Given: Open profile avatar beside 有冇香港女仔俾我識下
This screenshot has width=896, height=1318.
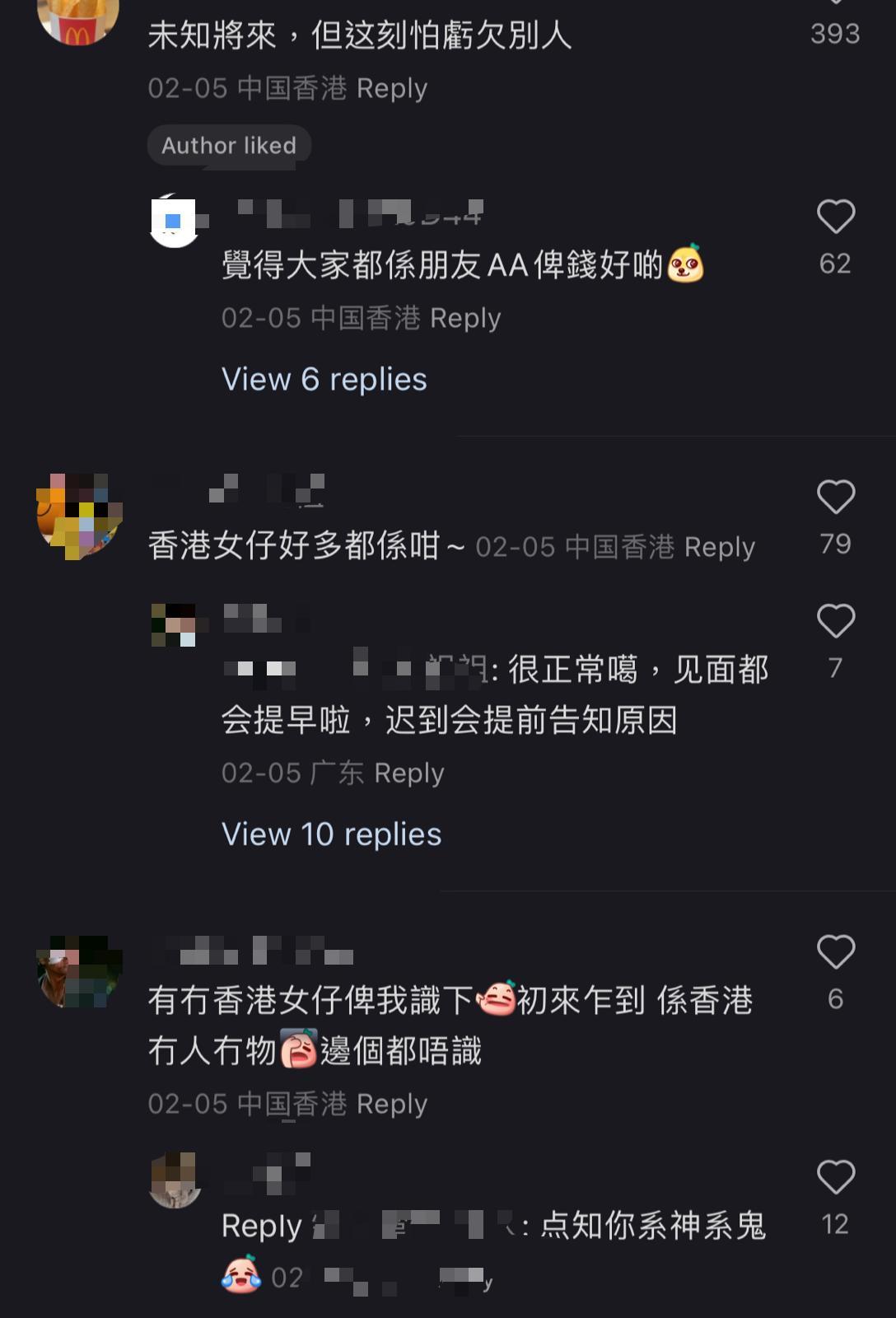Looking at the screenshot, I should click(x=79, y=972).
